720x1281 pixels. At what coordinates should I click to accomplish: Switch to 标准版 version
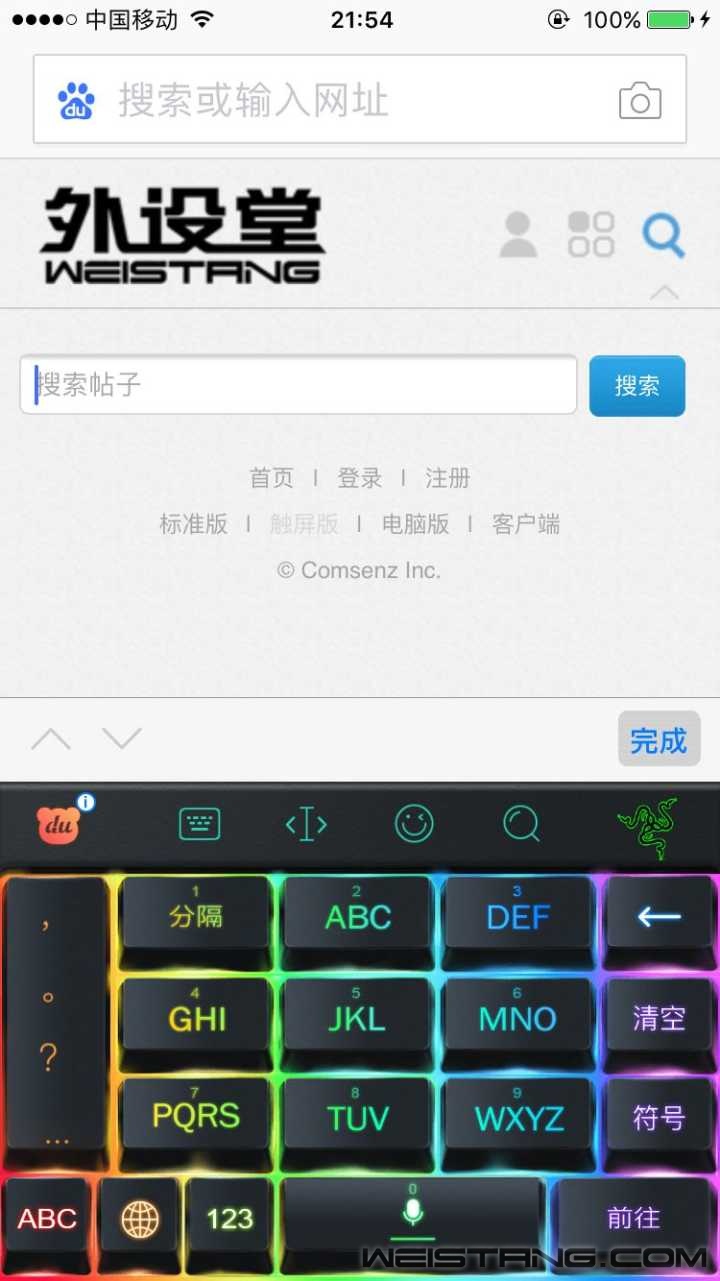click(x=193, y=524)
